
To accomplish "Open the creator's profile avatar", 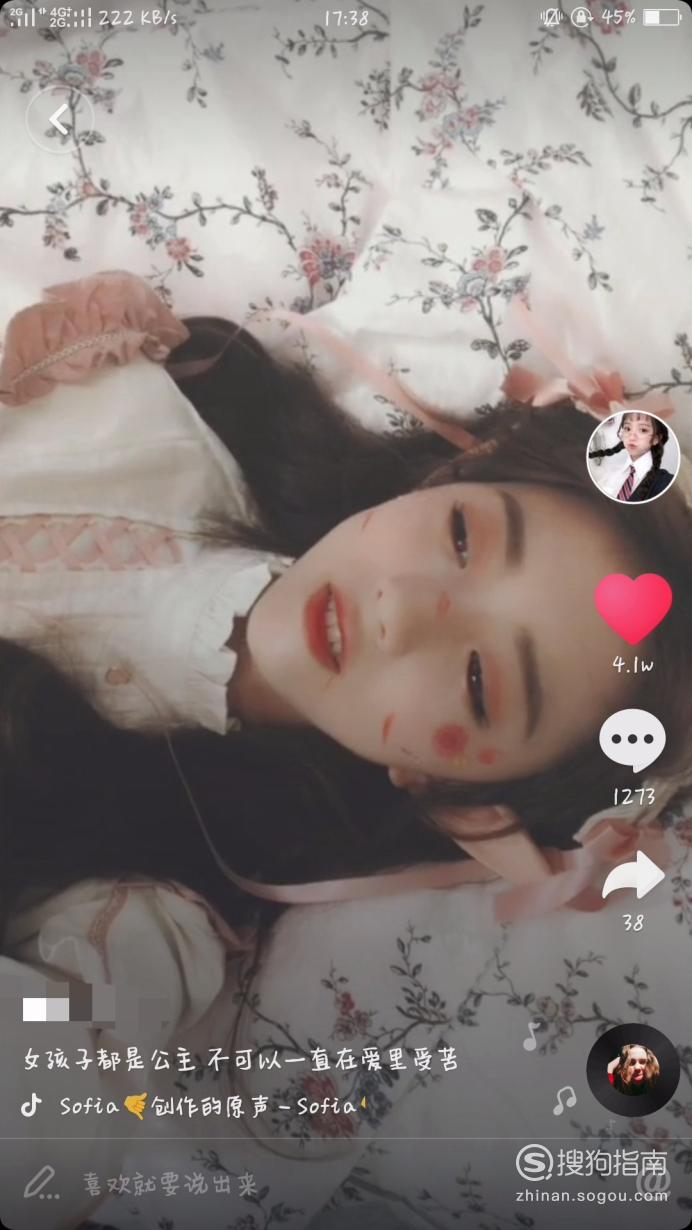I will click(x=633, y=456).
